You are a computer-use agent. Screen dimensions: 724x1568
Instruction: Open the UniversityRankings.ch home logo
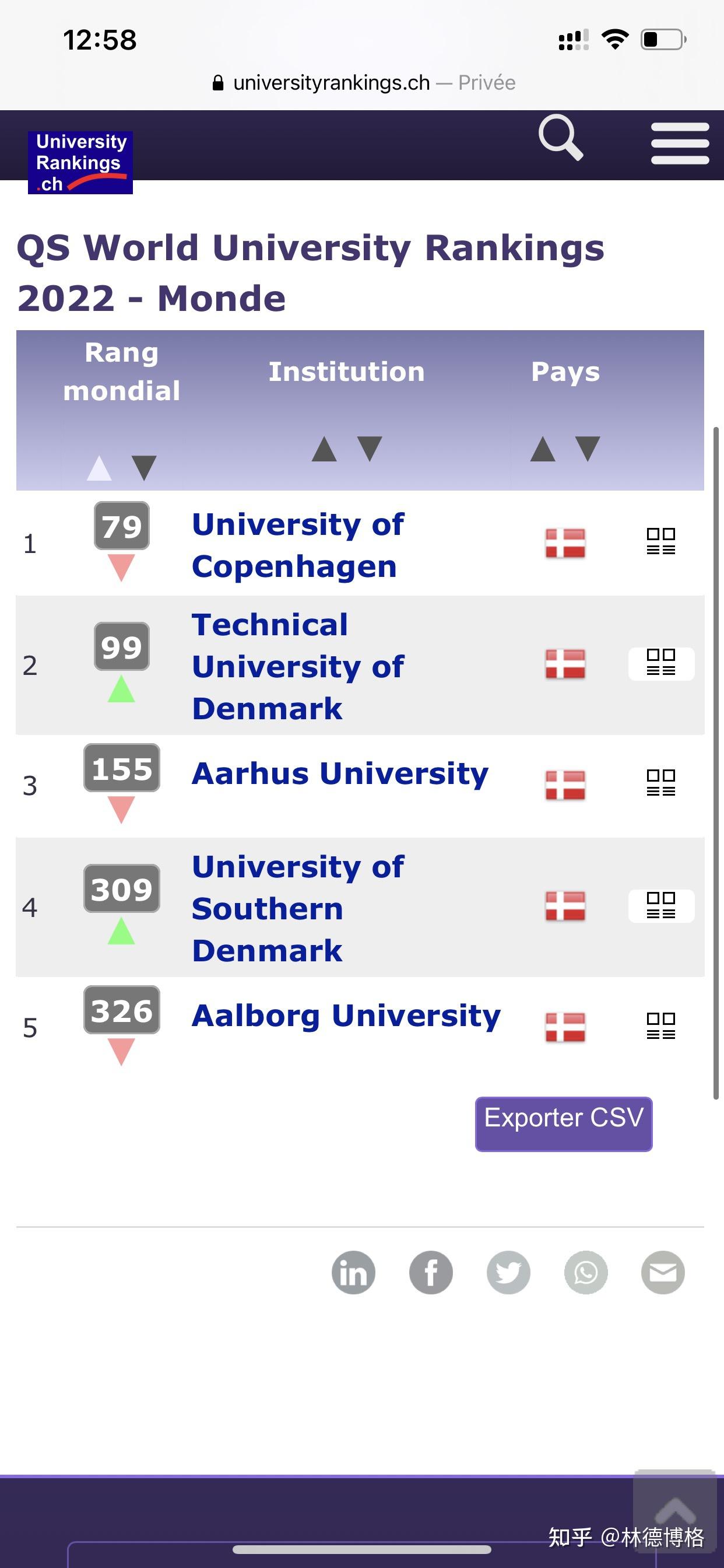pos(80,162)
